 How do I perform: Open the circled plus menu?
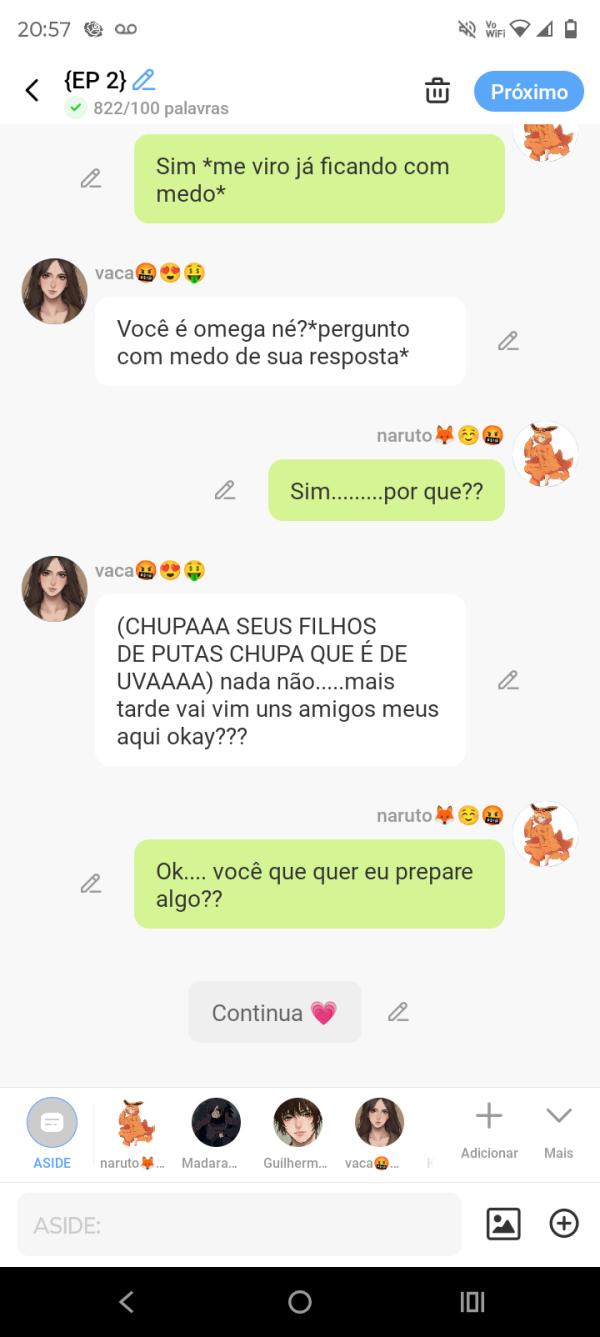(x=564, y=1224)
